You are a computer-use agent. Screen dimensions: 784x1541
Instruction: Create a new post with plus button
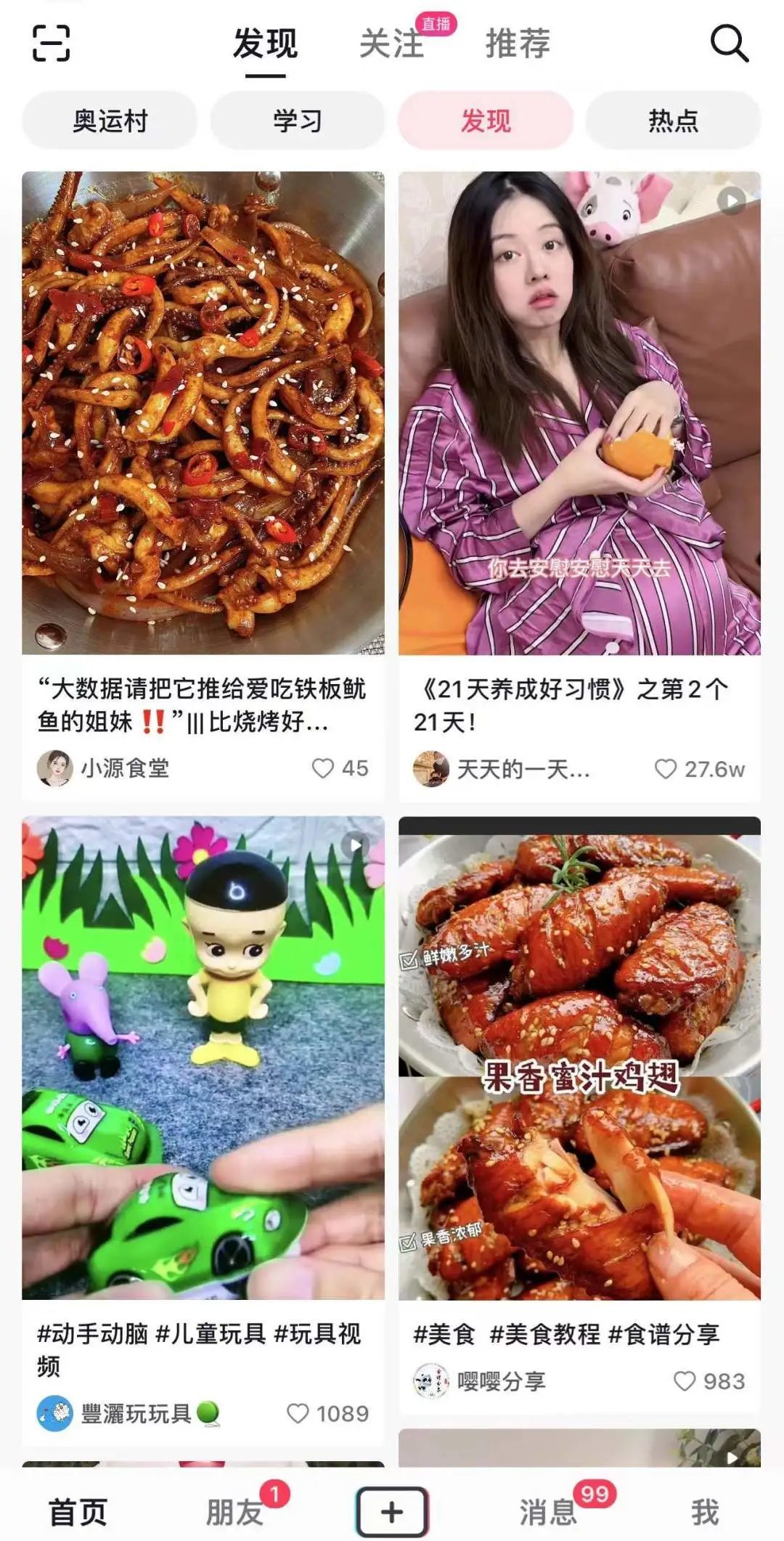tap(392, 1512)
